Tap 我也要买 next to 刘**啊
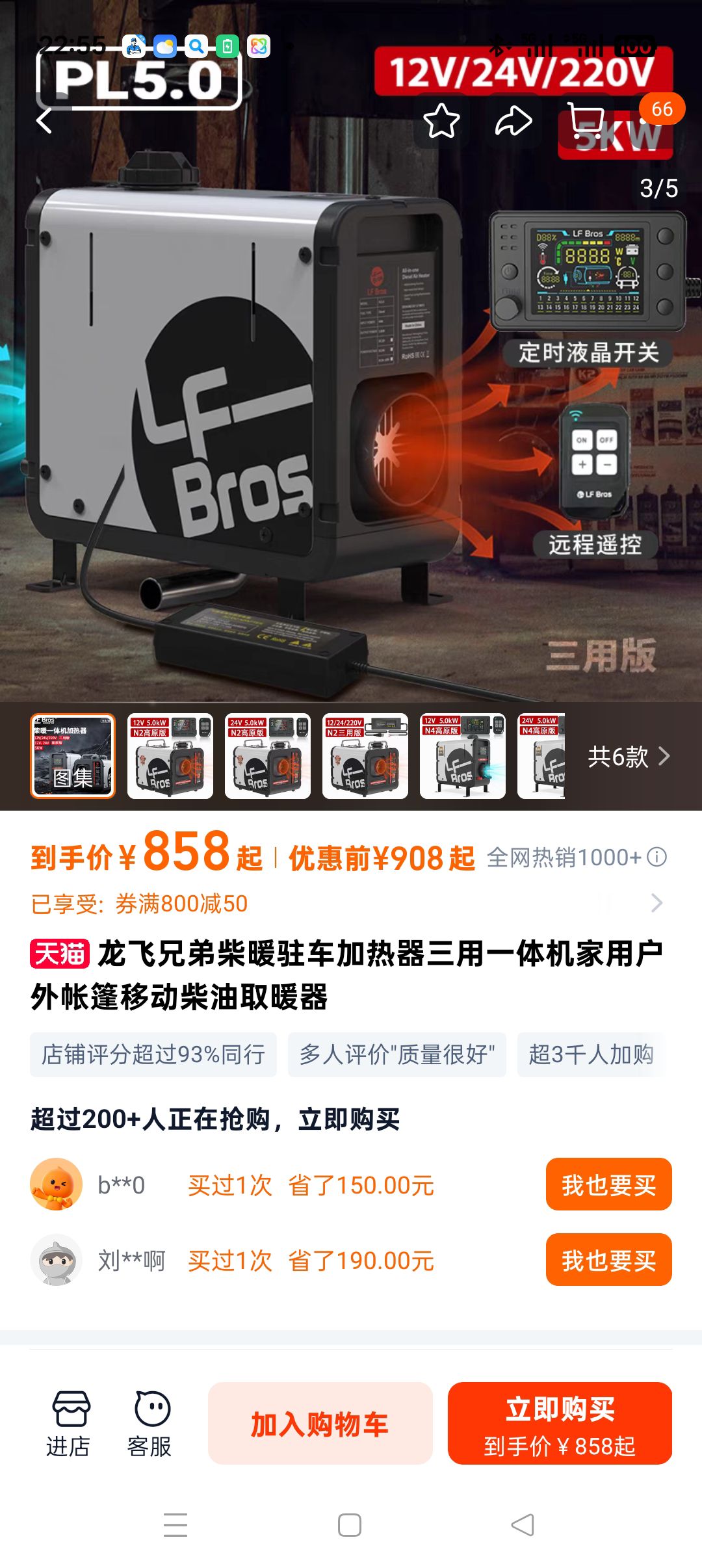The height and width of the screenshot is (1568, 702). (608, 1260)
